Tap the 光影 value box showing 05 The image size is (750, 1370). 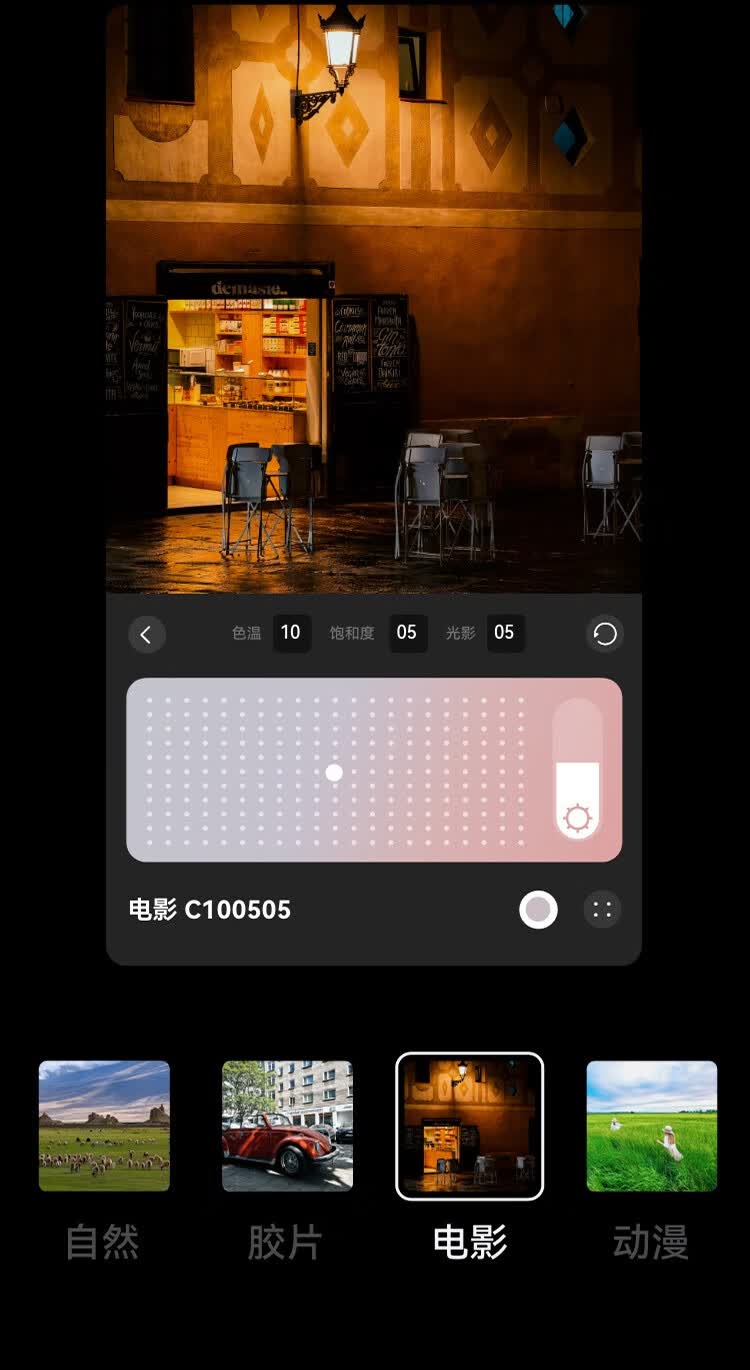tap(505, 633)
